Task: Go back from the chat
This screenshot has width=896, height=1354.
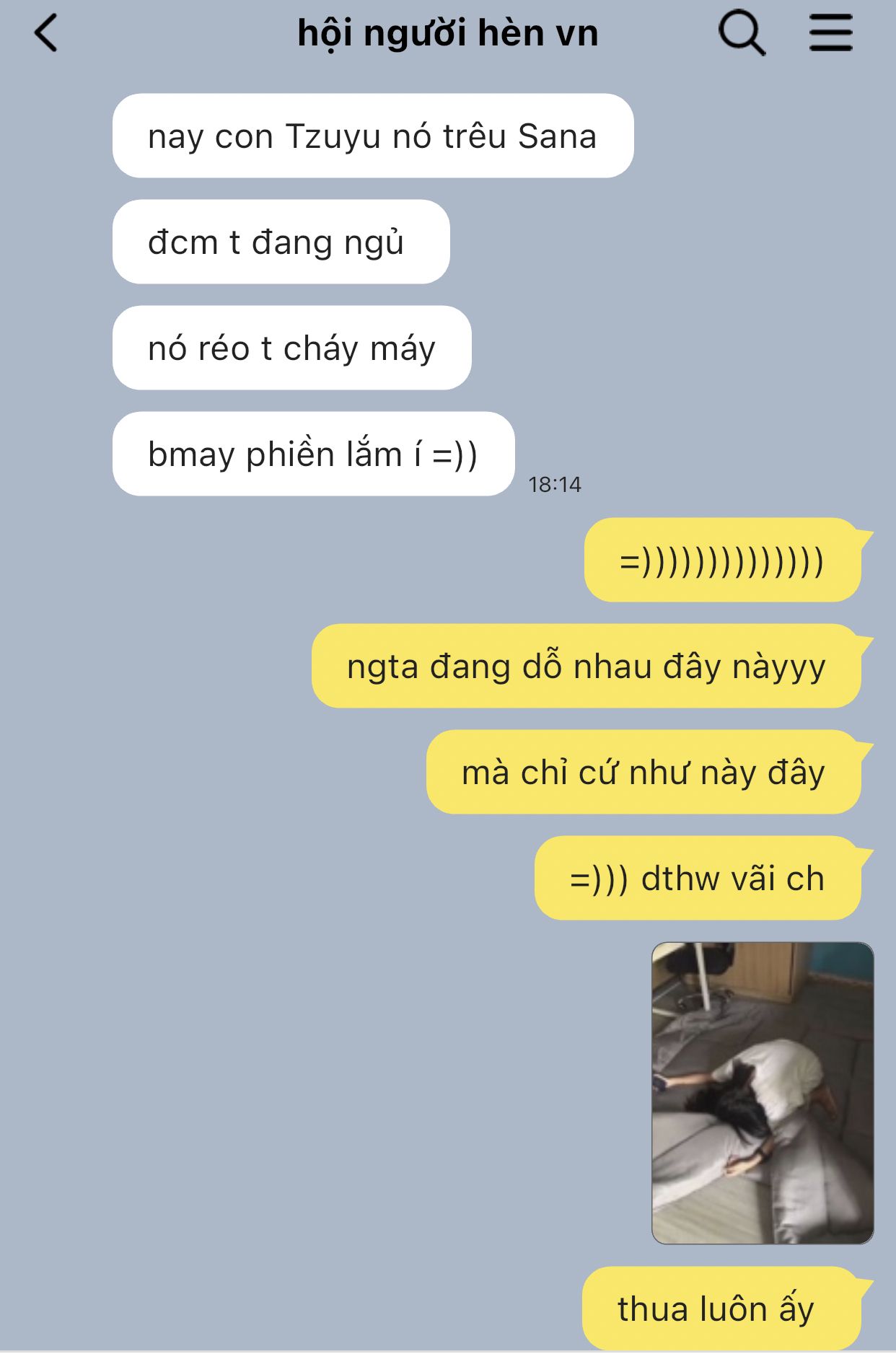Action: coord(45,34)
